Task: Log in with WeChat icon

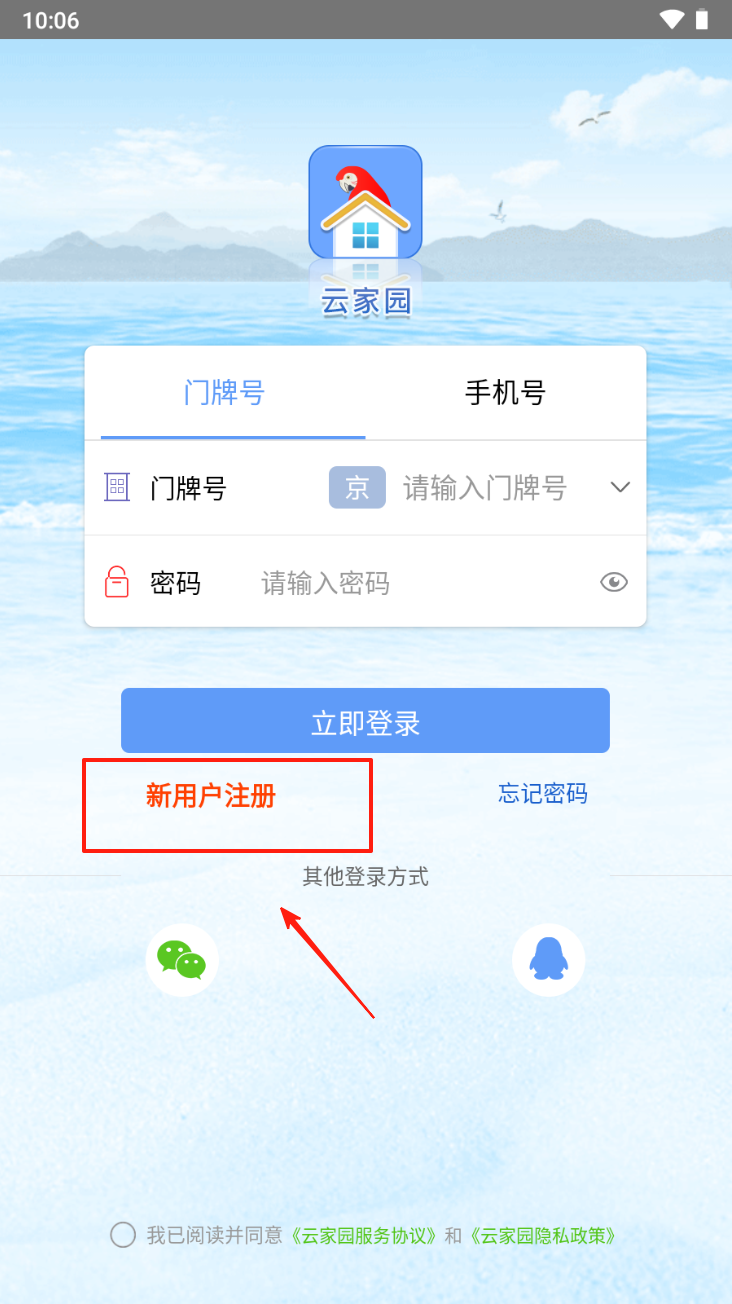Action: pos(182,960)
